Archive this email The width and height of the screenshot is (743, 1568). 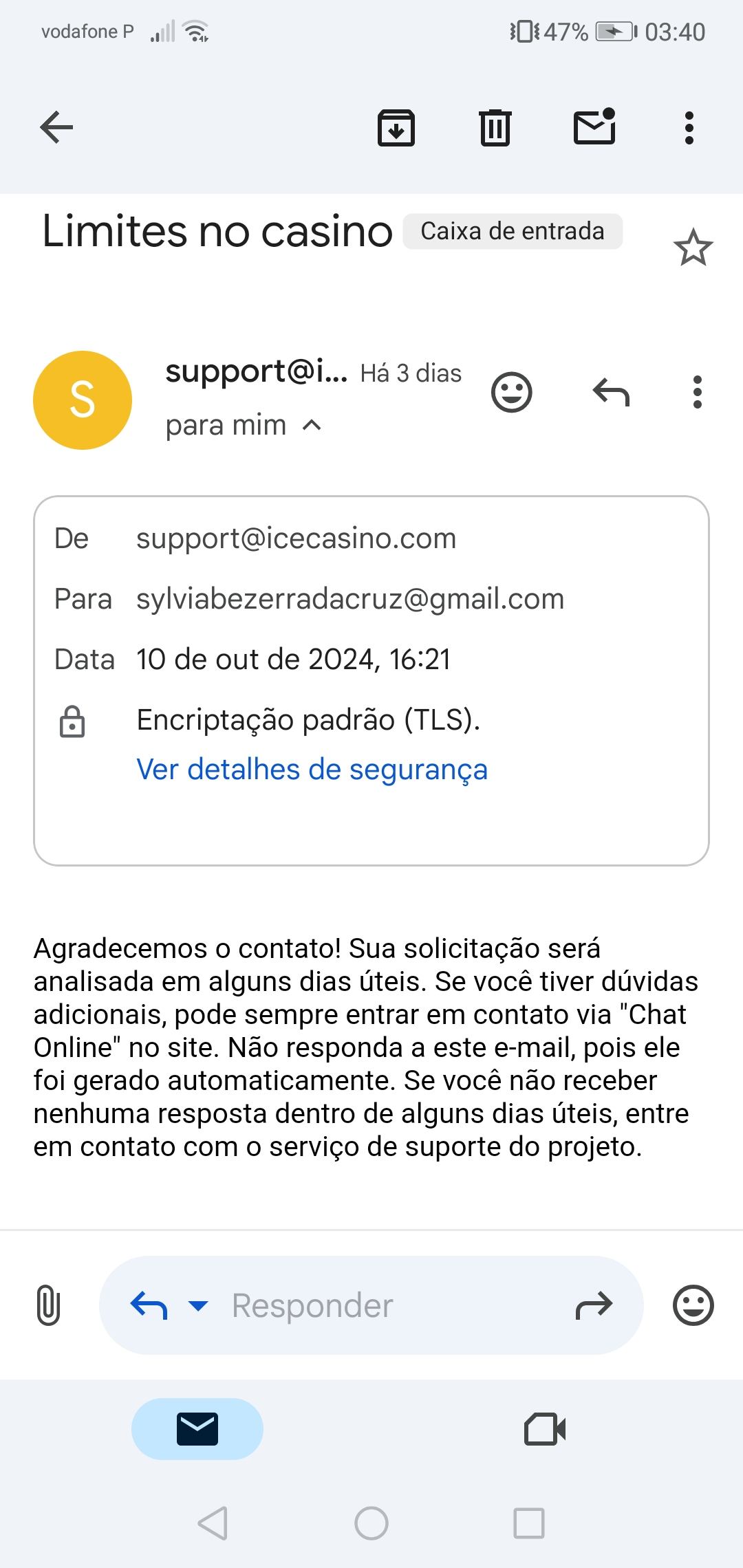tap(396, 127)
